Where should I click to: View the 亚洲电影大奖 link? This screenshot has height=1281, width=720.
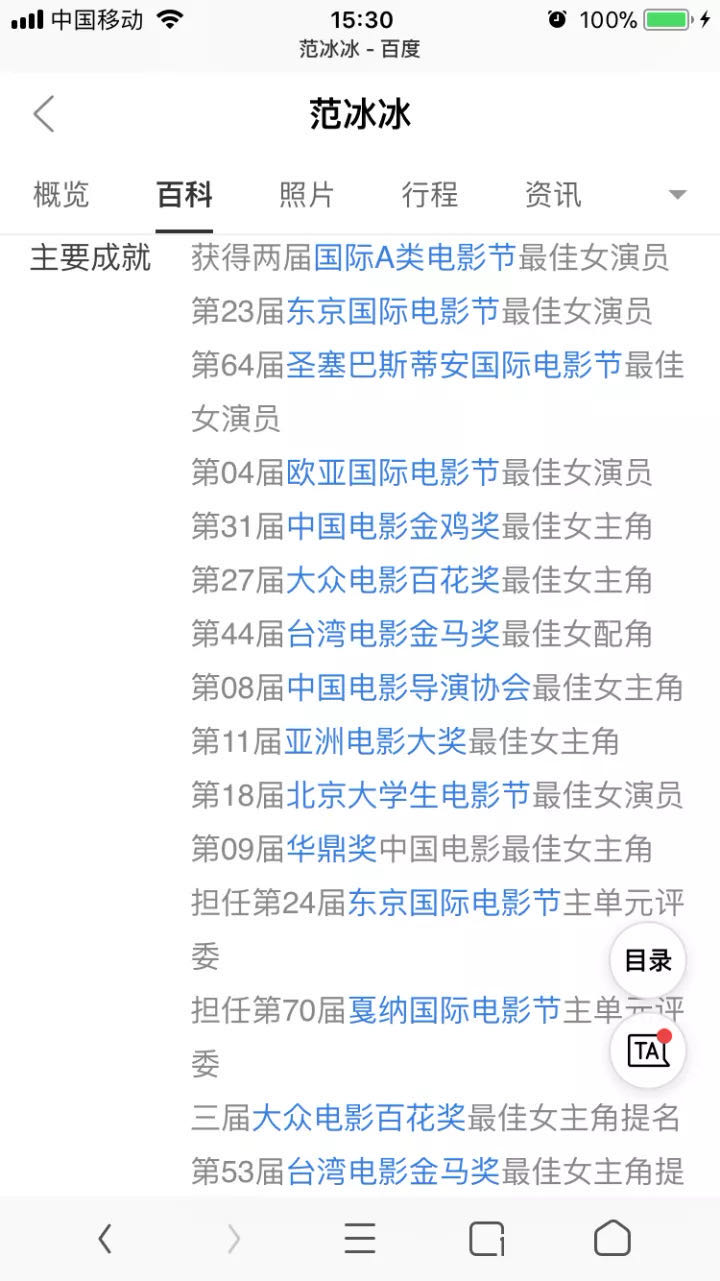376,741
